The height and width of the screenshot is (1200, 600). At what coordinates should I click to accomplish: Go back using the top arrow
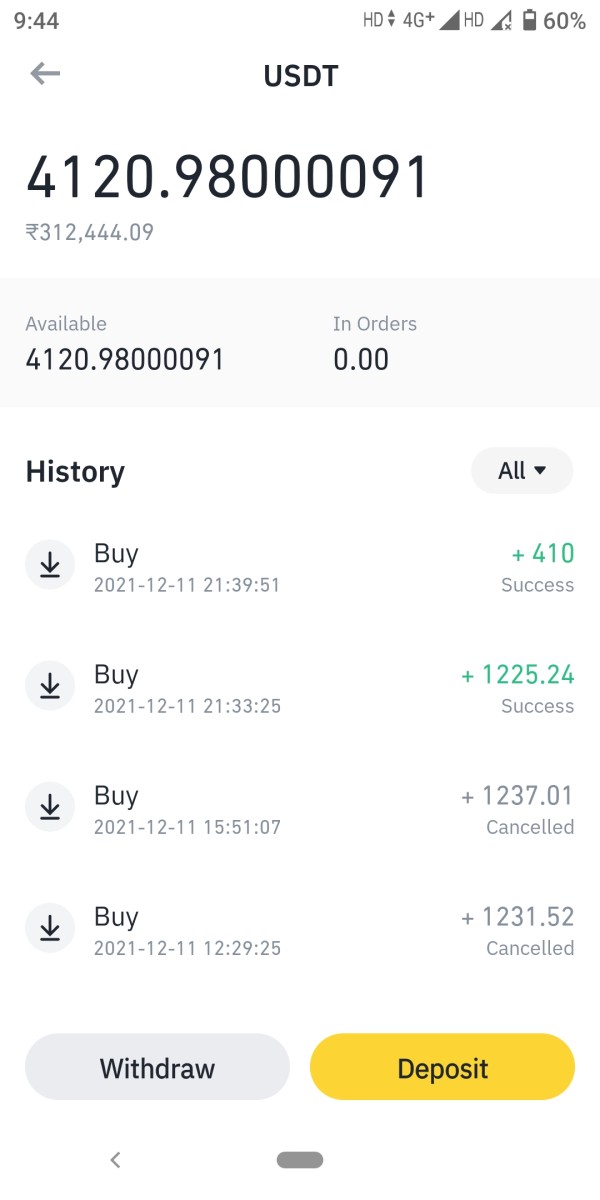pos(45,74)
